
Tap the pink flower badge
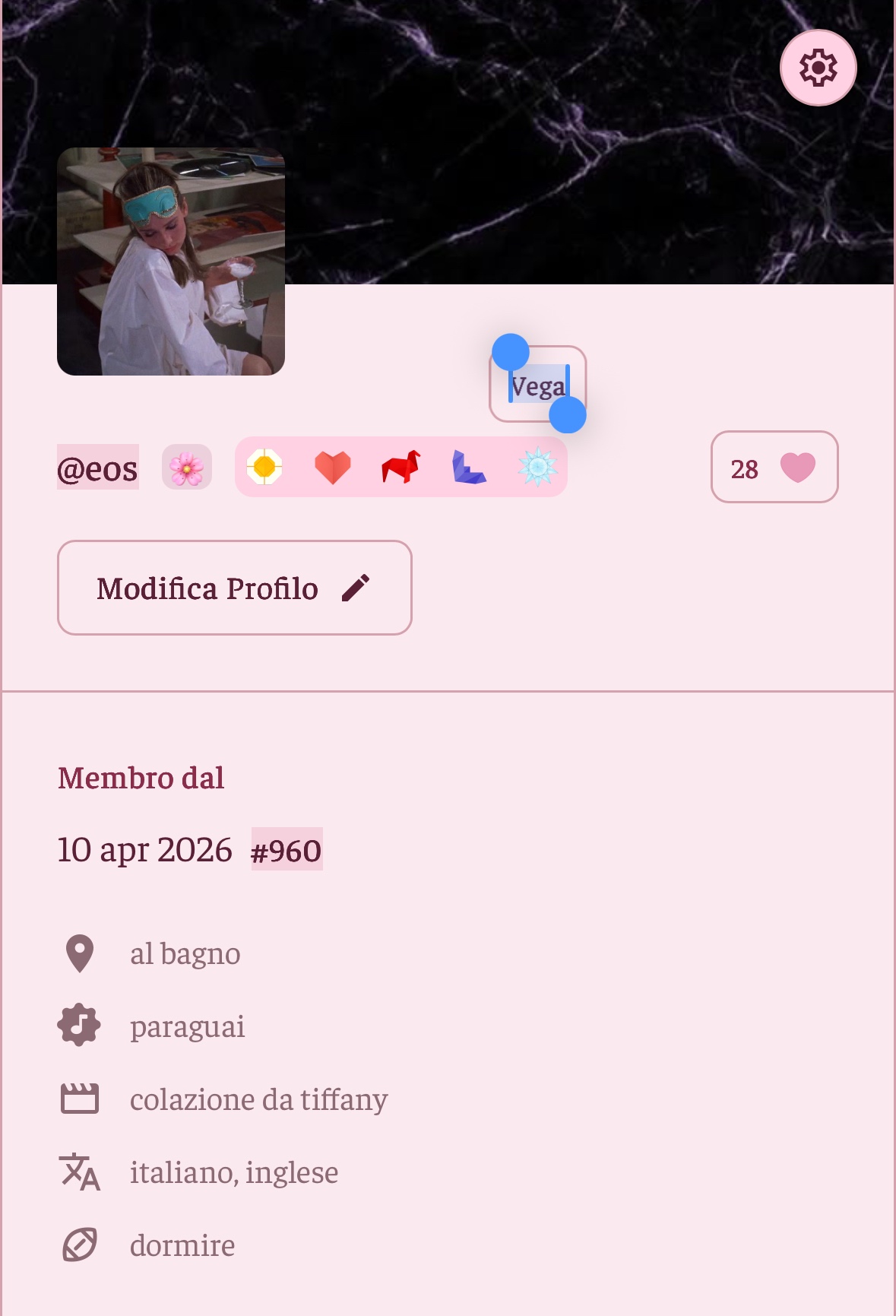click(x=187, y=467)
